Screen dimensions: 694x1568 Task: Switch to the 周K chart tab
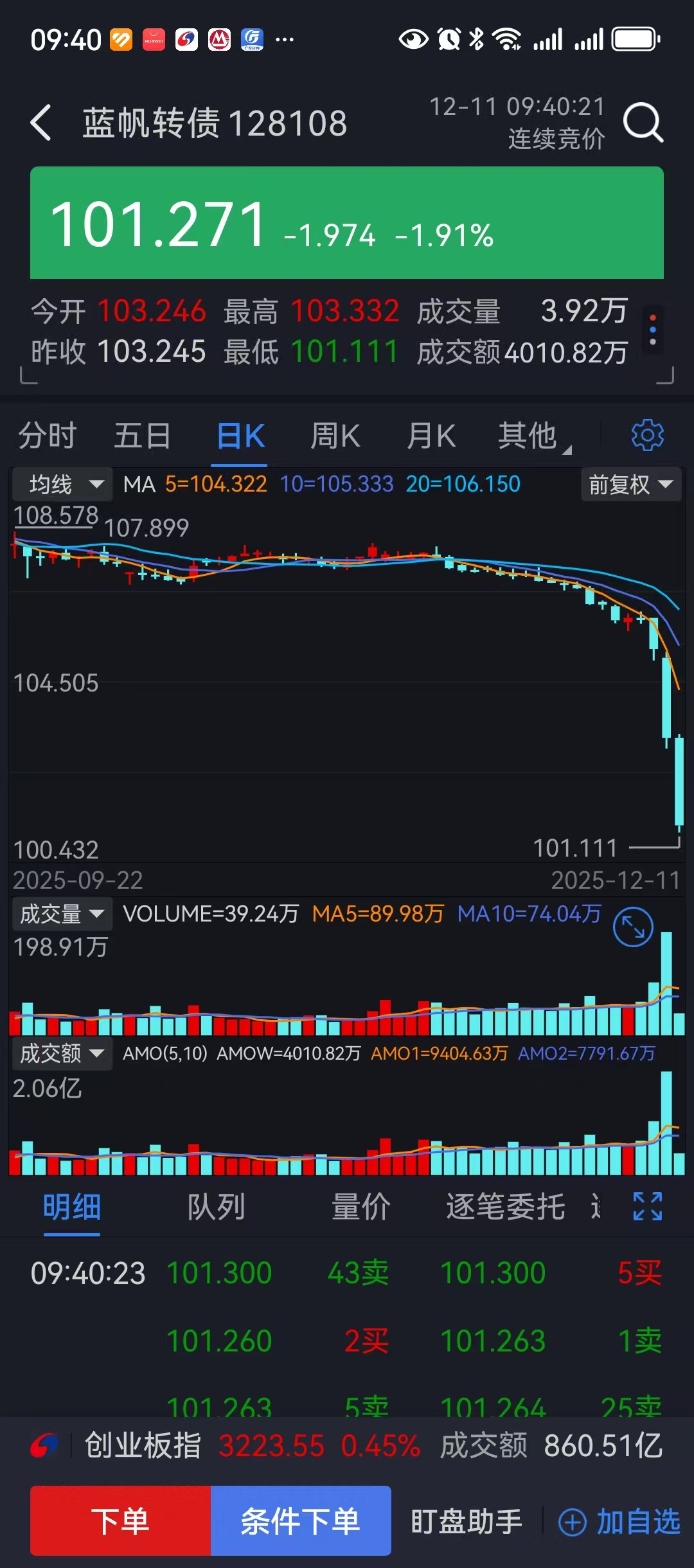click(335, 436)
